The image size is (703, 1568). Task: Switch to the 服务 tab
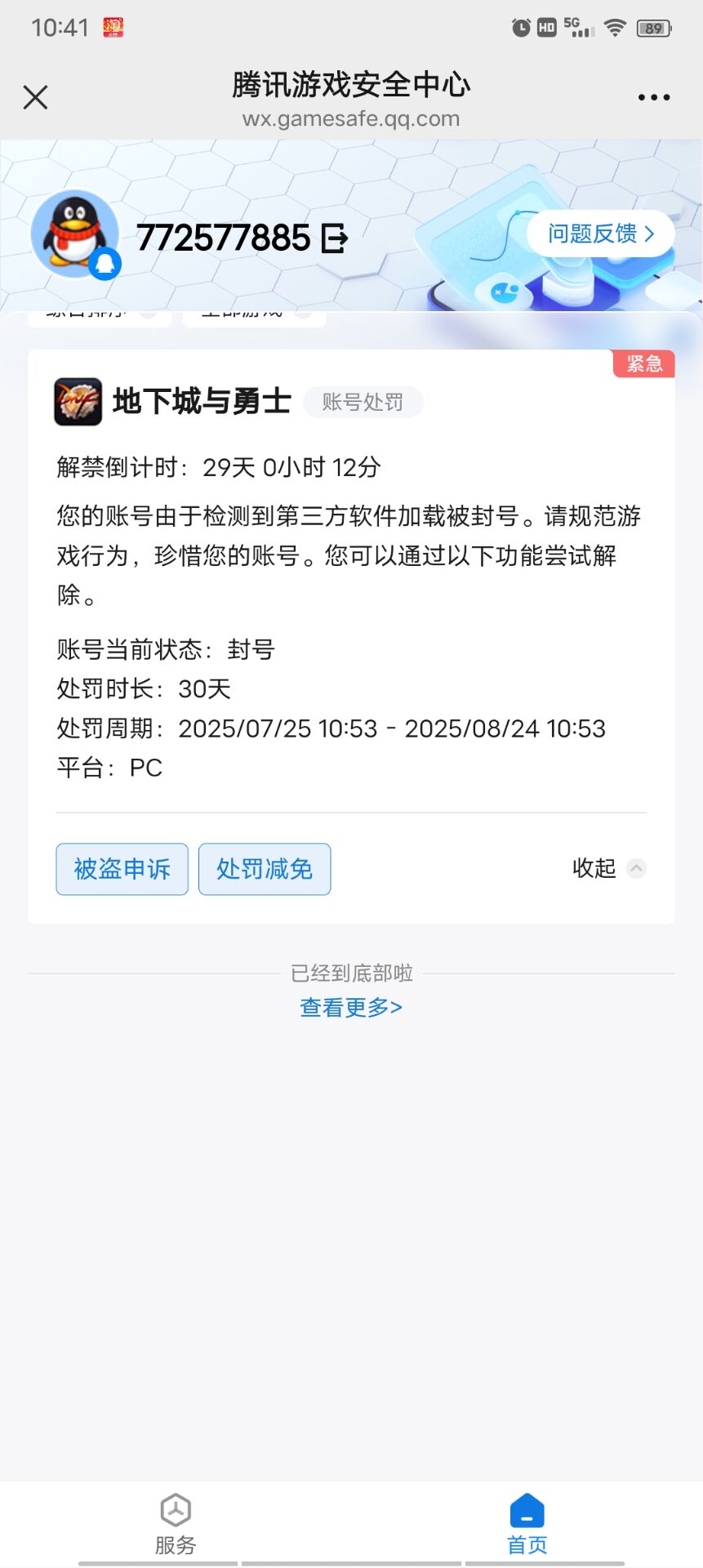[x=176, y=1524]
